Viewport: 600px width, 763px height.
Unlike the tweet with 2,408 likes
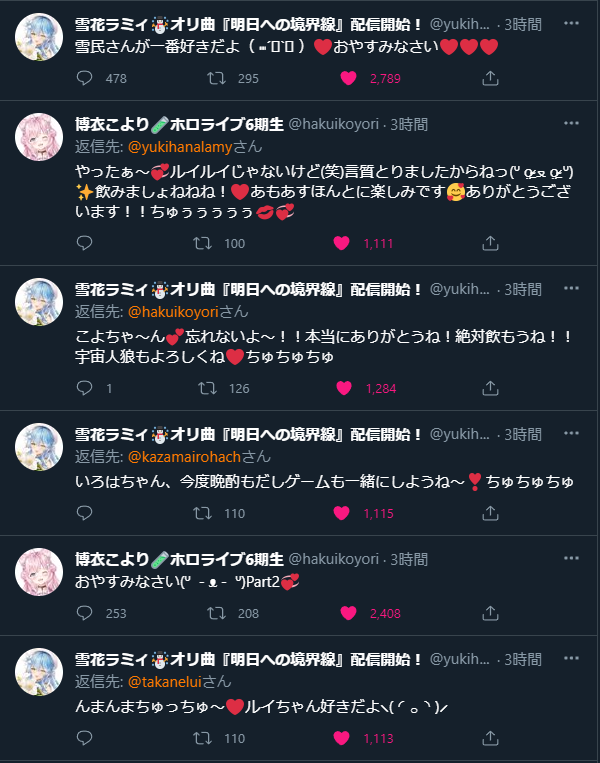pos(346,613)
